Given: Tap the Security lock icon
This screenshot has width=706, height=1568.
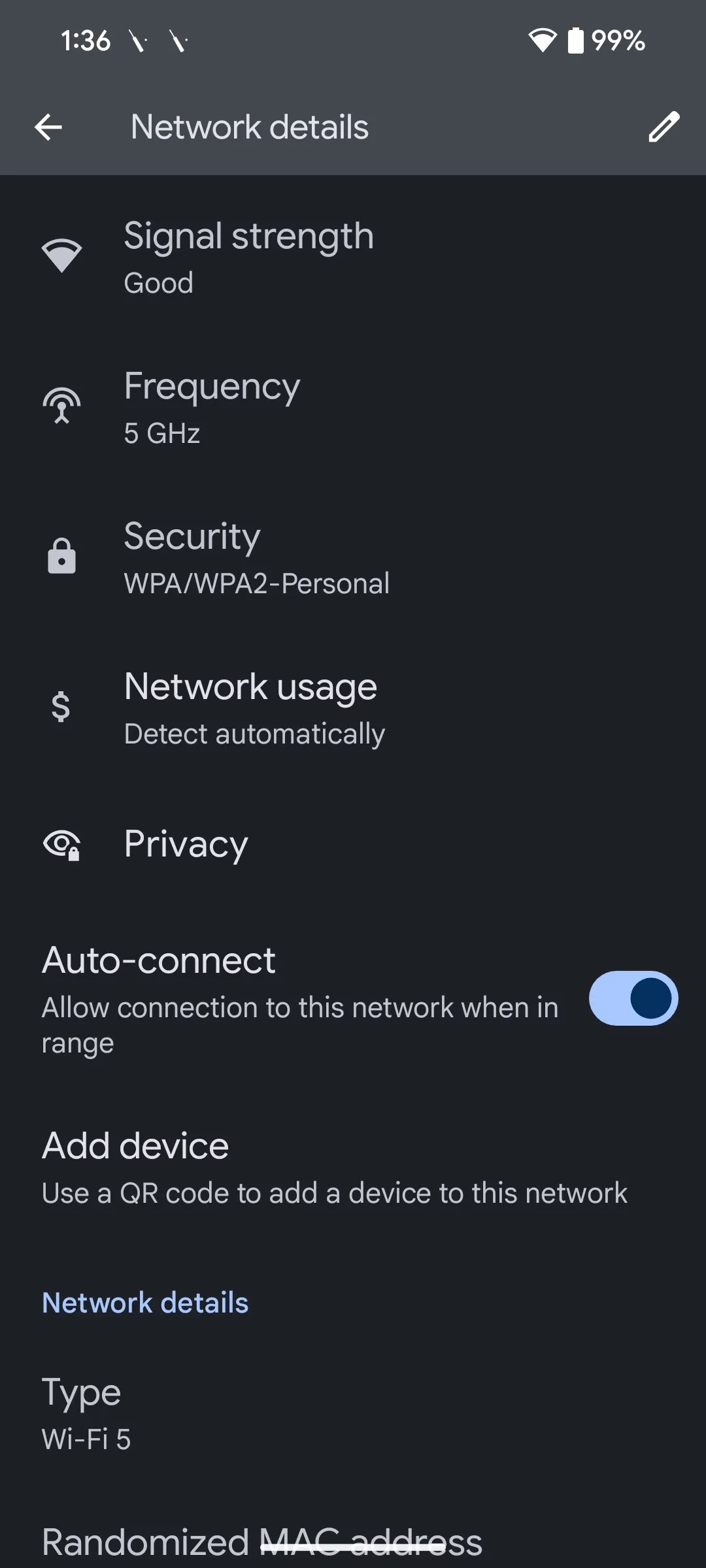Looking at the screenshot, I should pyautogui.click(x=62, y=557).
